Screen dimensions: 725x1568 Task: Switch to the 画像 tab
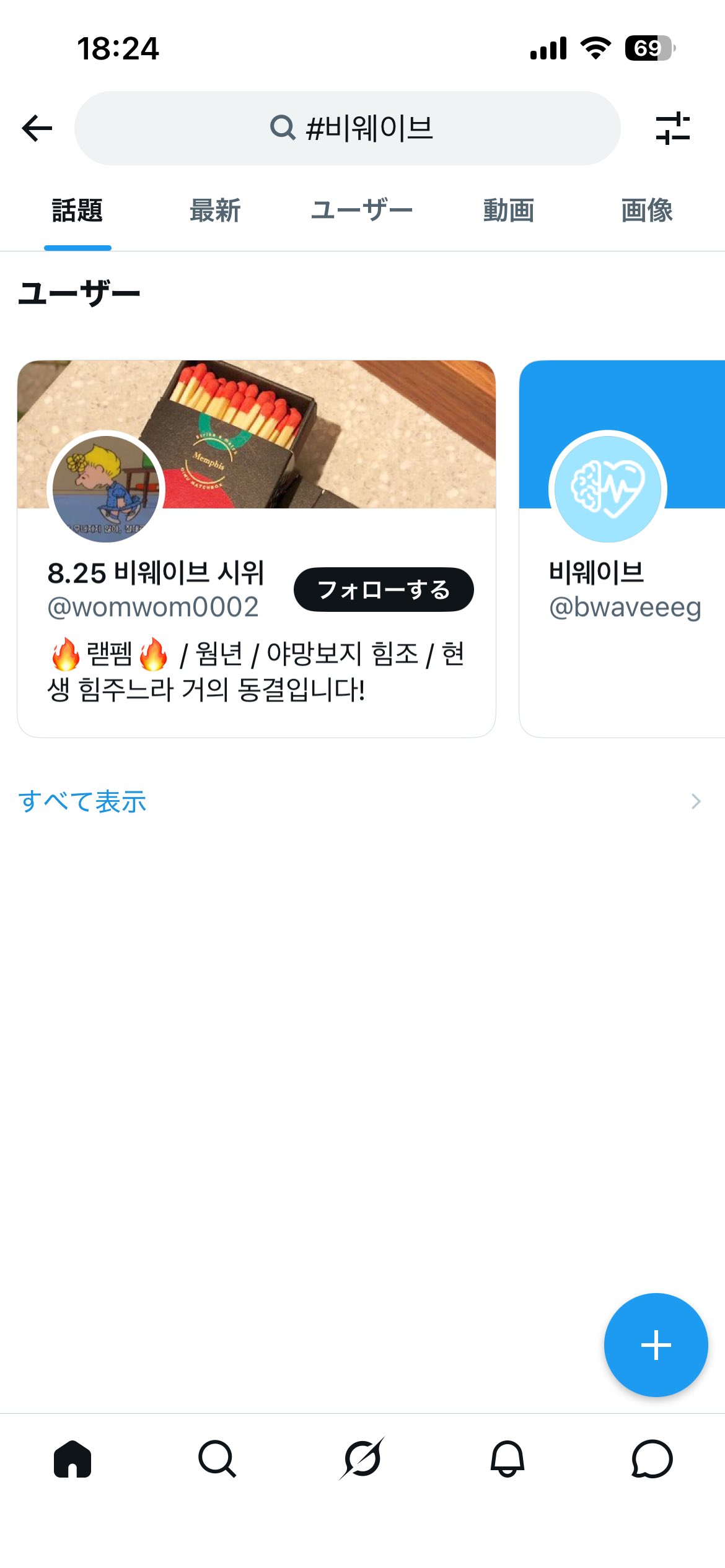(x=646, y=211)
